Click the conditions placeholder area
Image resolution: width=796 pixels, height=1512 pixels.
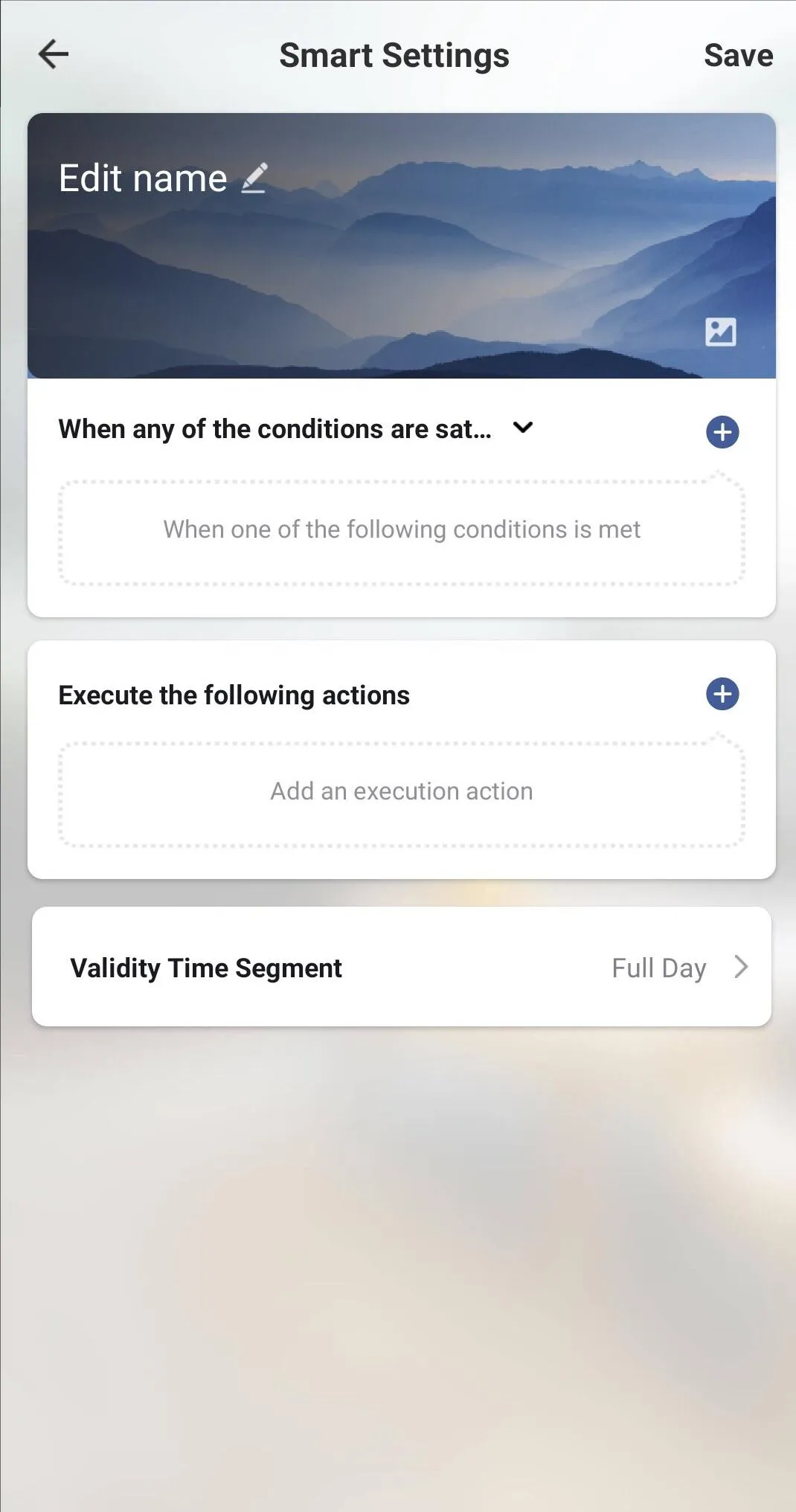pos(402,529)
